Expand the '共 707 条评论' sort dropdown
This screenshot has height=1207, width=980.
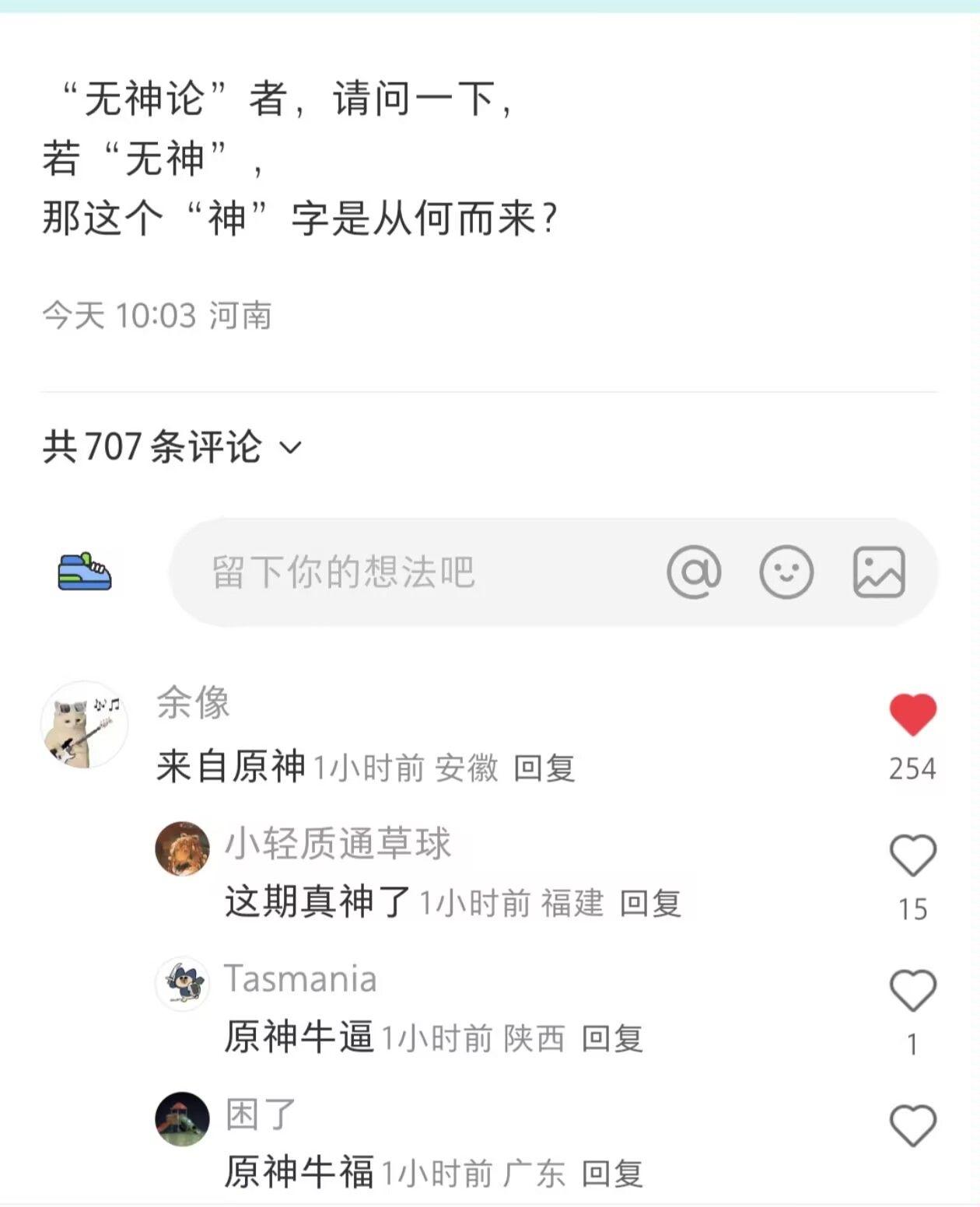point(290,447)
